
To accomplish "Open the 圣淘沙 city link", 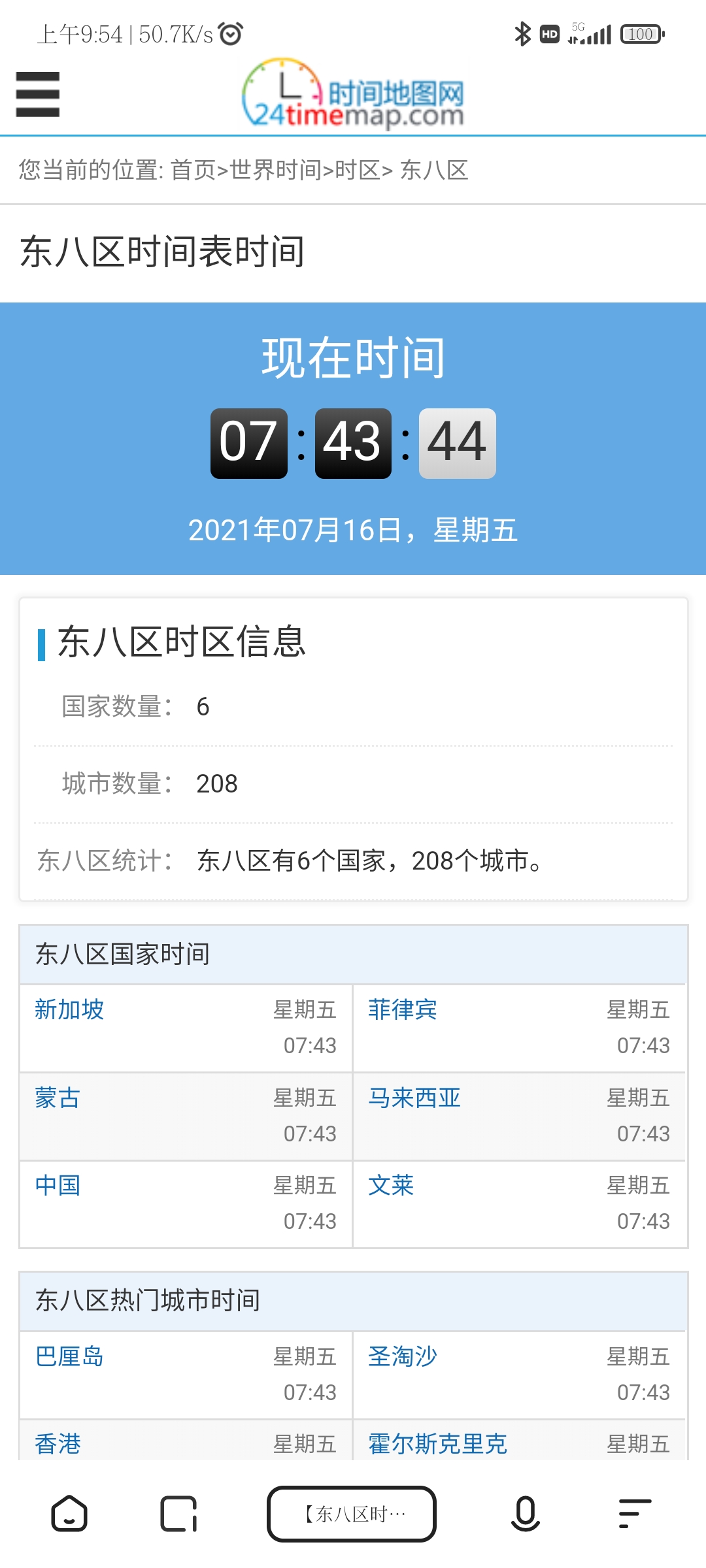I will coord(403,1356).
